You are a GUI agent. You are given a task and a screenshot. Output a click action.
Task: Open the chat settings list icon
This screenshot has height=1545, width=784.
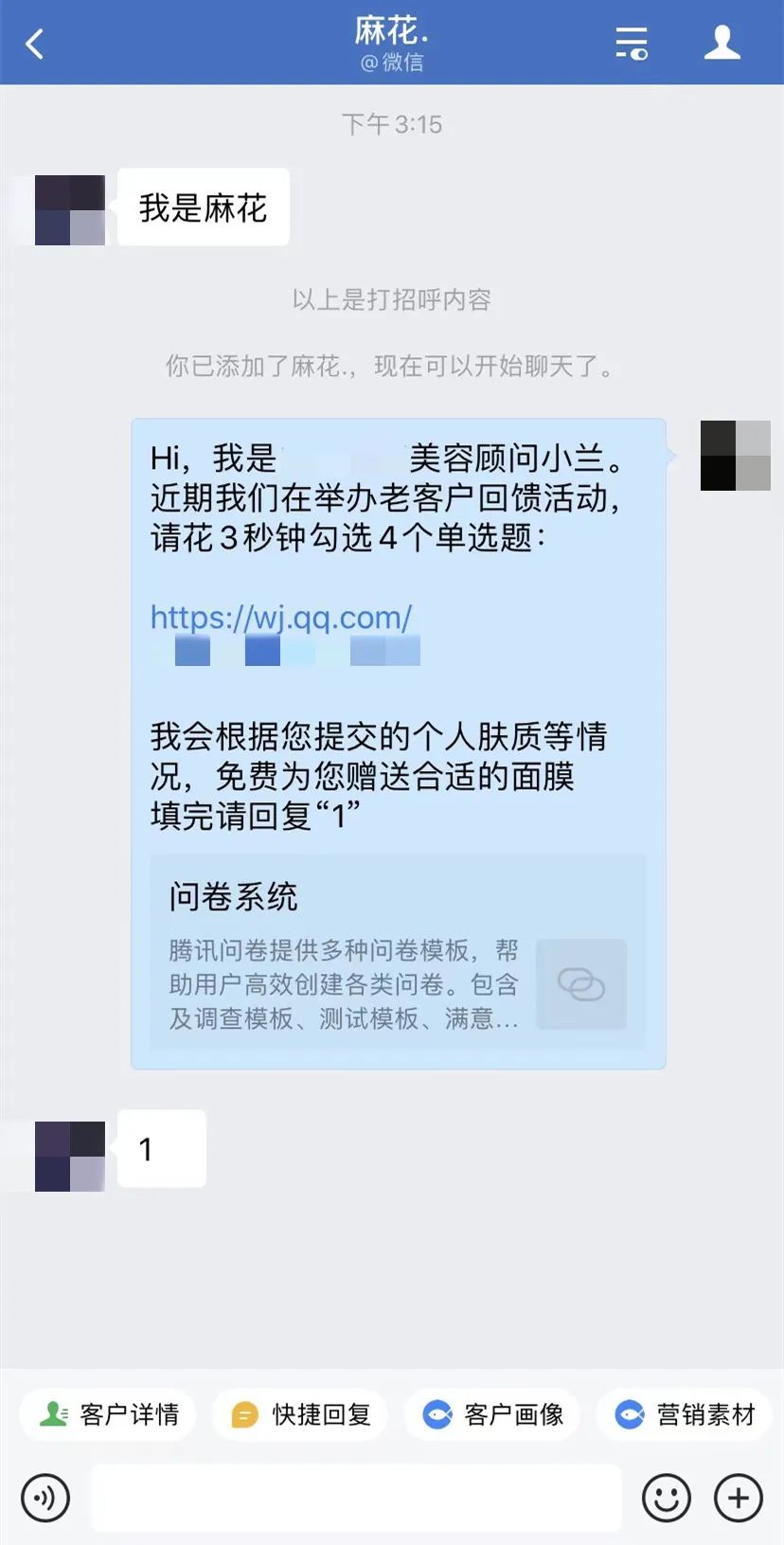[x=631, y=44]
